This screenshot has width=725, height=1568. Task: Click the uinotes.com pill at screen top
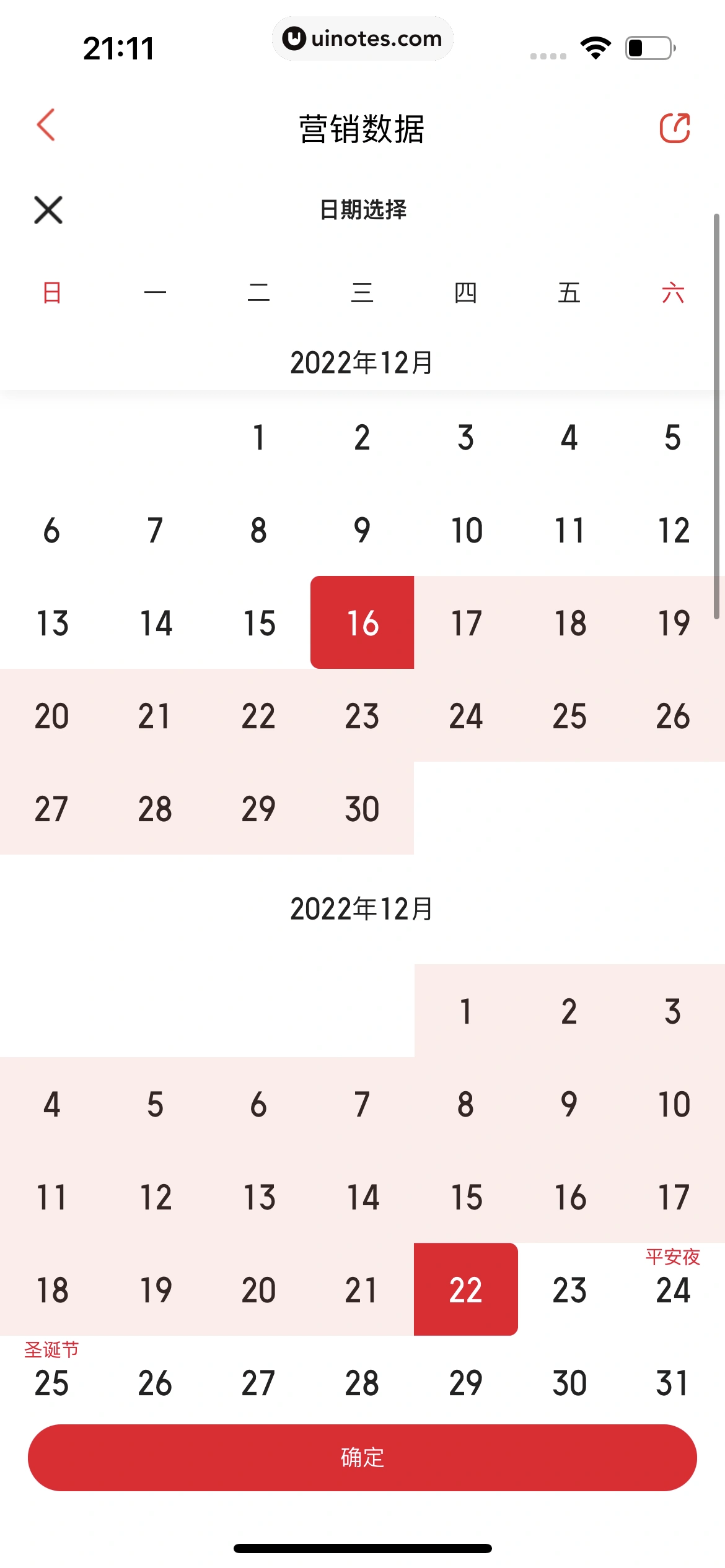362,38
